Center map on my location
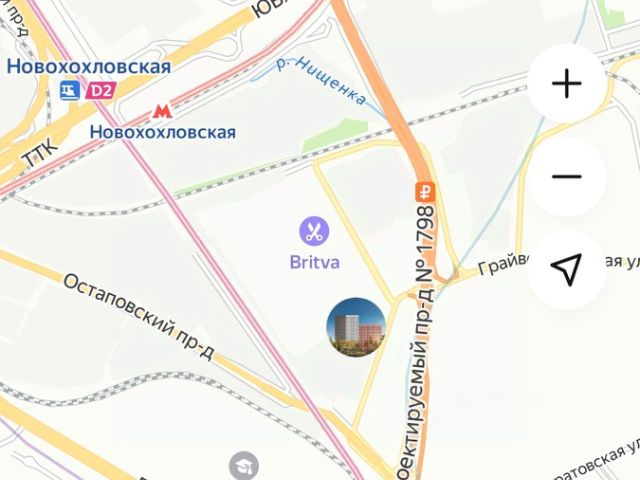The width and height of the screenshot is (640, 480). [567, 269]
